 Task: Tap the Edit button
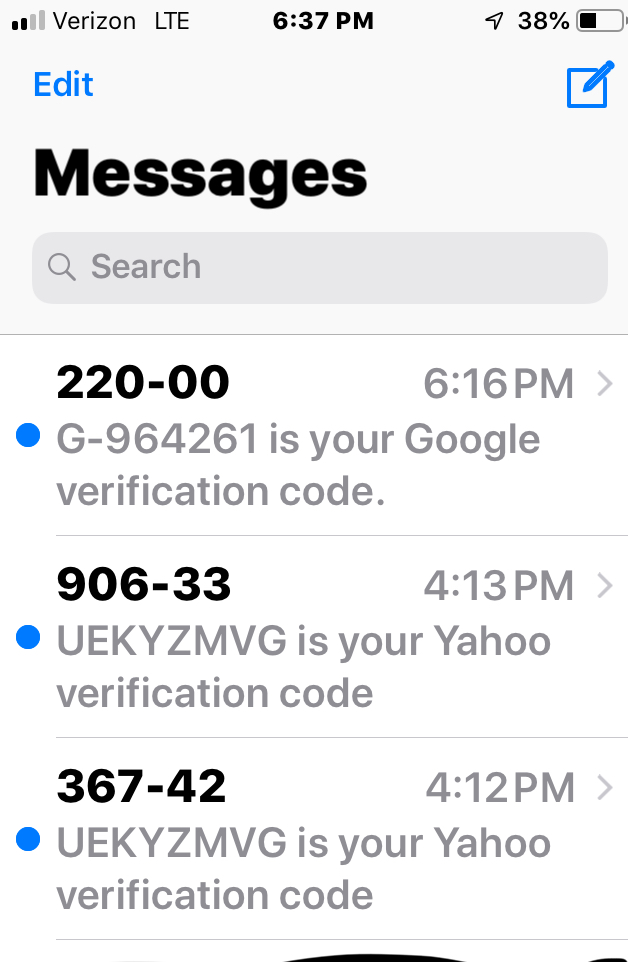tap(63, 84)
